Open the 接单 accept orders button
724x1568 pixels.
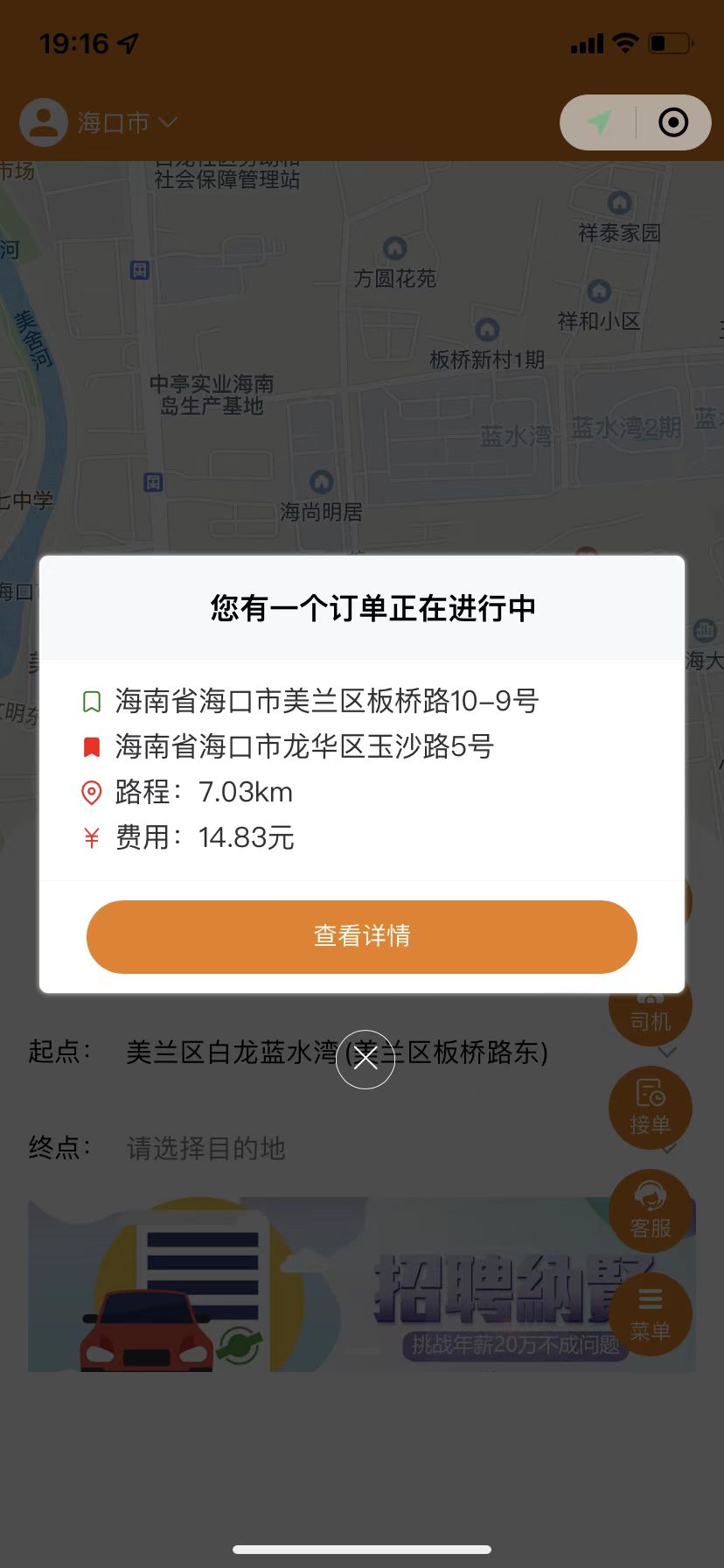650,1109
